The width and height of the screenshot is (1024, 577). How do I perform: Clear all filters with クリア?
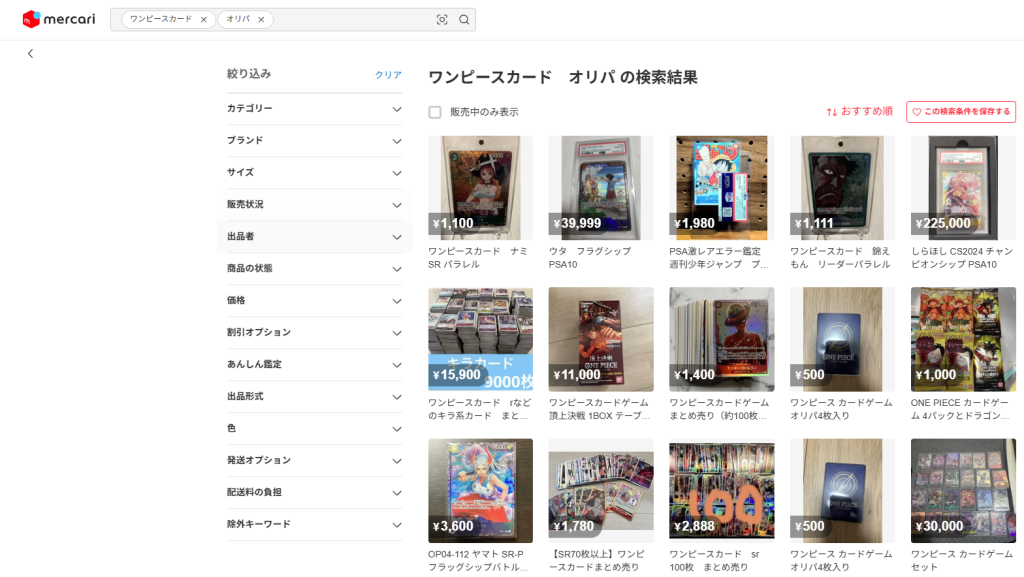point(388,75)
